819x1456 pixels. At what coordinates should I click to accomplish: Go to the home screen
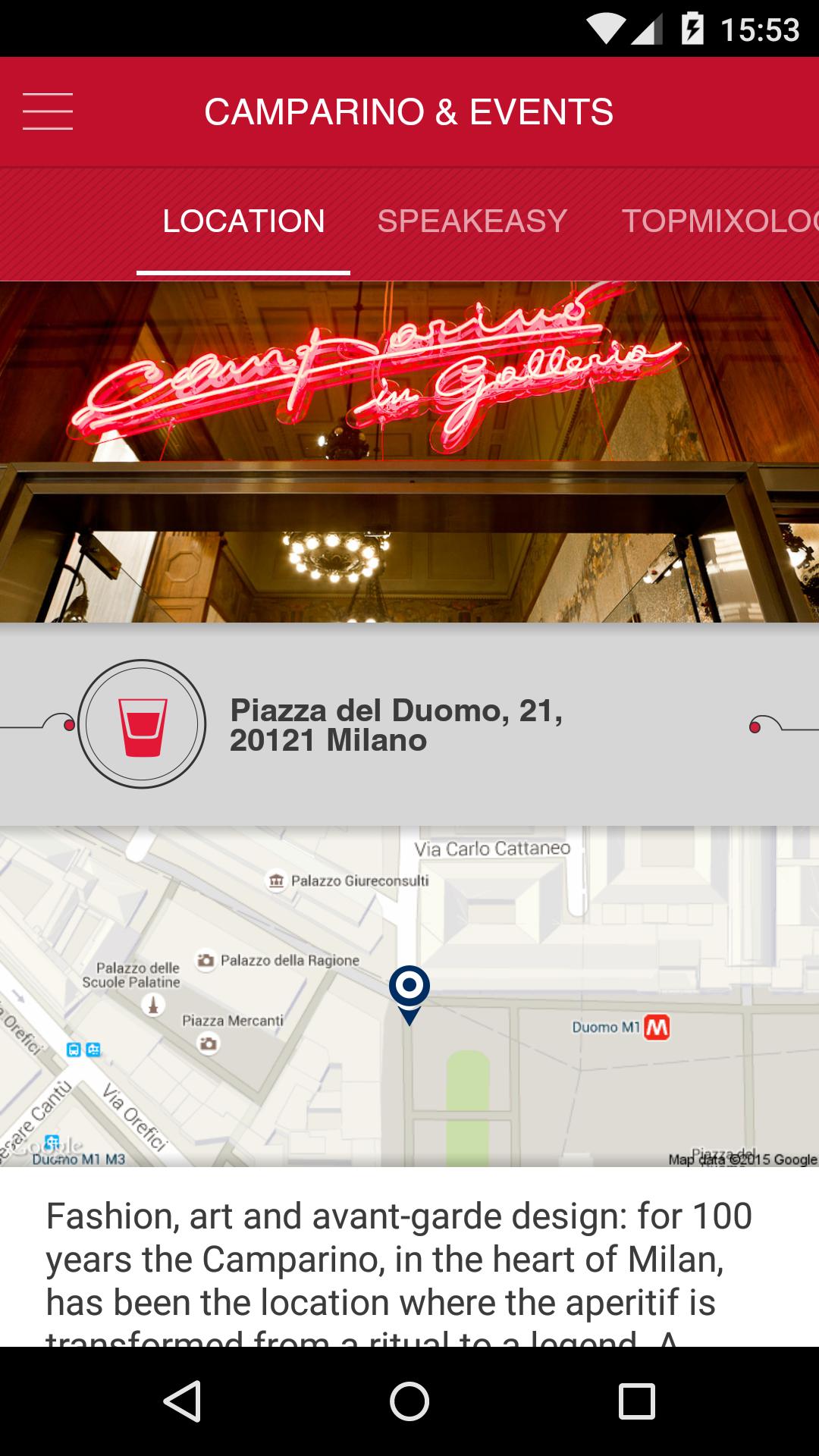pos(409,1401)
